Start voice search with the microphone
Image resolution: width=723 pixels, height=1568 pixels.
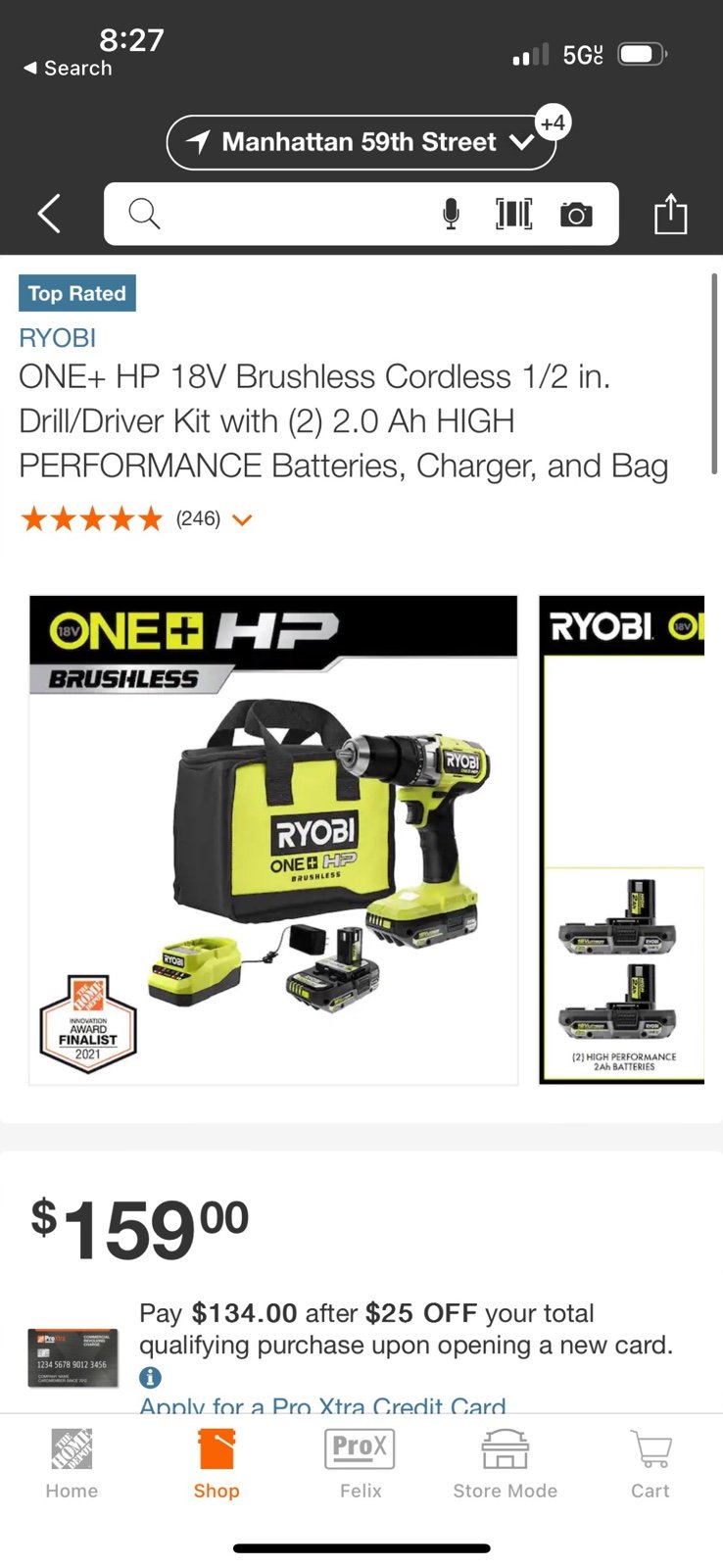coord(451,214)
